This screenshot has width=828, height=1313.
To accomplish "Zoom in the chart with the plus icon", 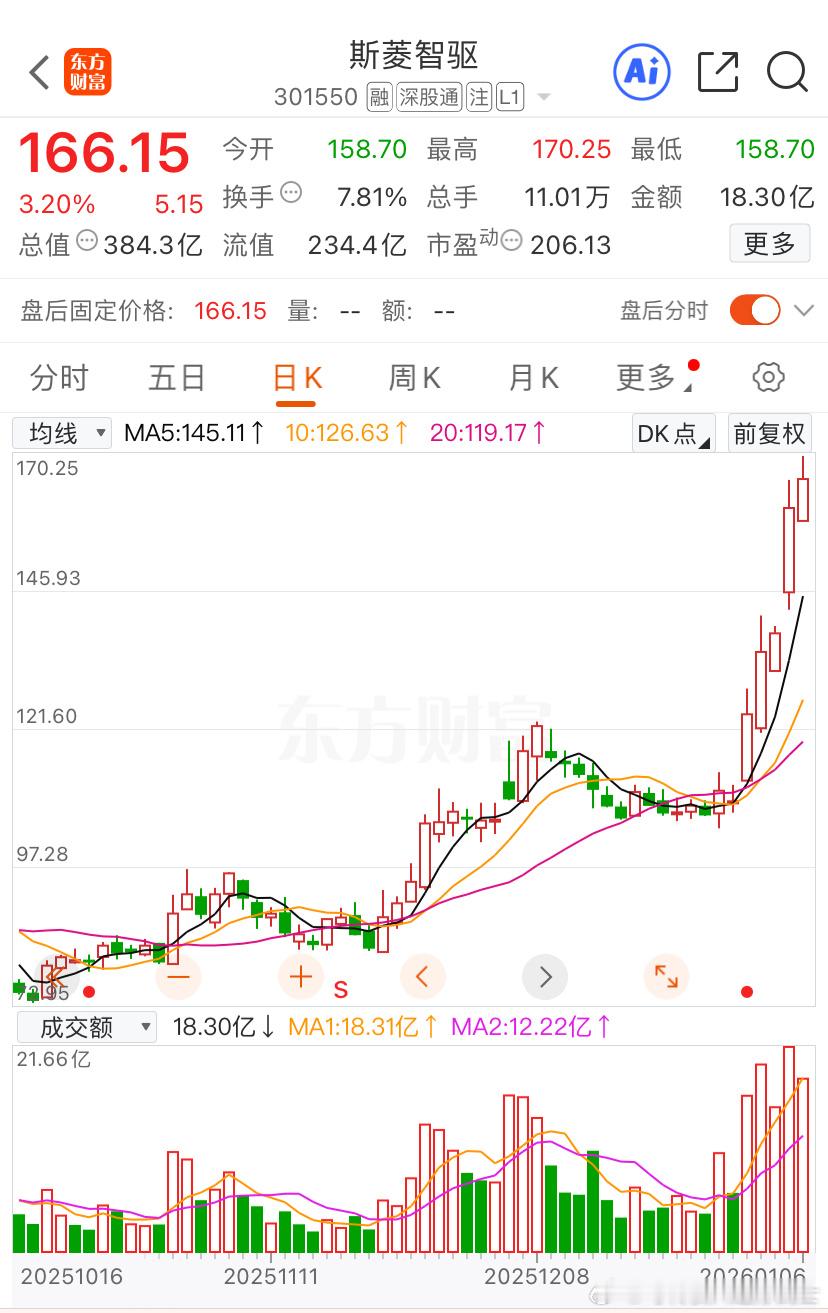I will coord(300,977).
